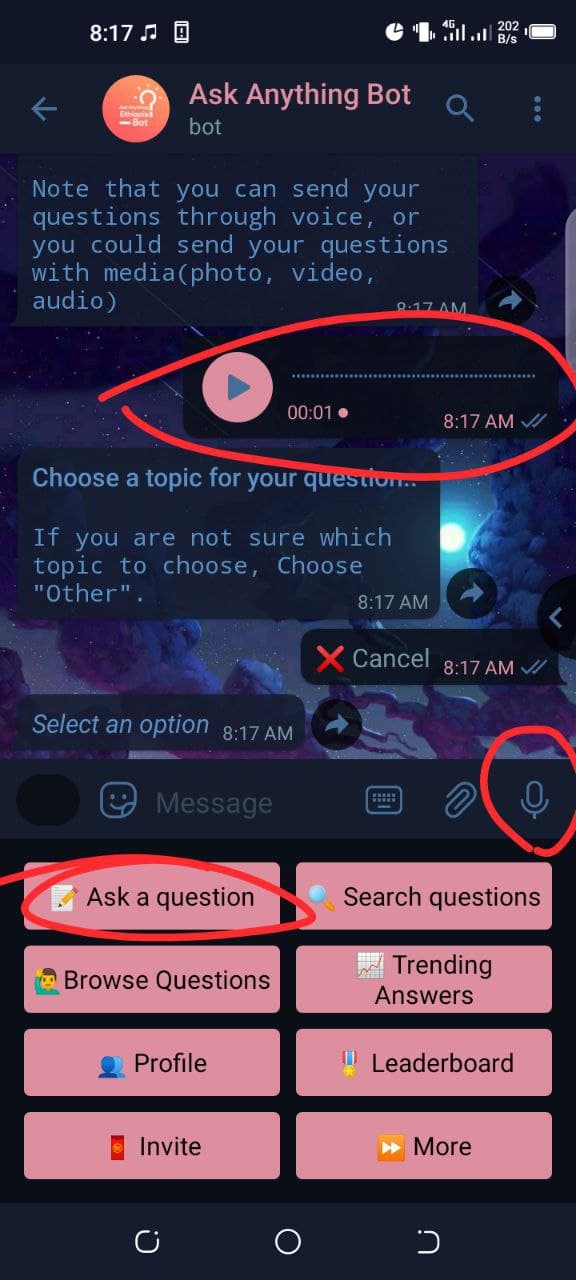Go back using the top-left arrow
Image resolution: width=576 pixels, height=1280 pixels.
click(x=44, y=109)
